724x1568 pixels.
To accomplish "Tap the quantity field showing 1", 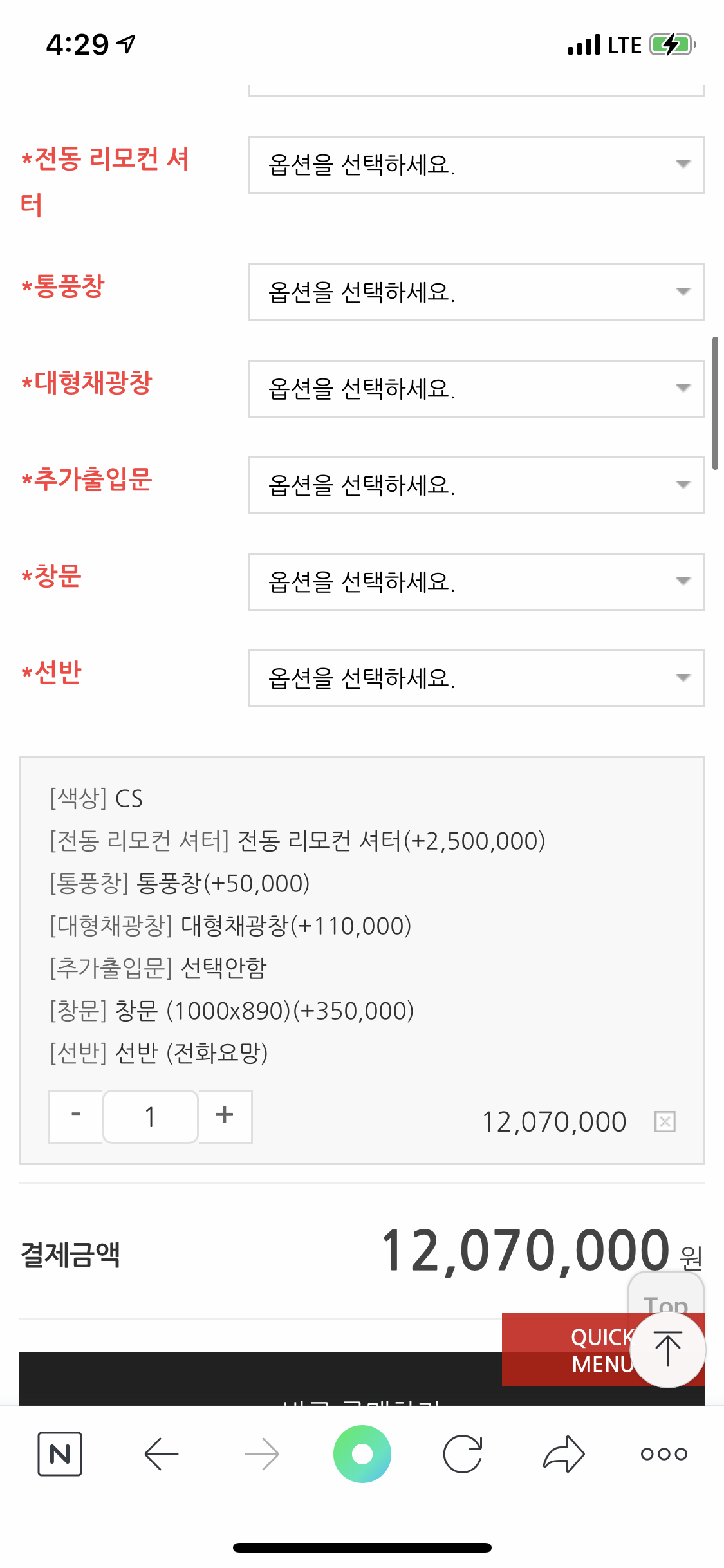I will [x=151, y=1117].
